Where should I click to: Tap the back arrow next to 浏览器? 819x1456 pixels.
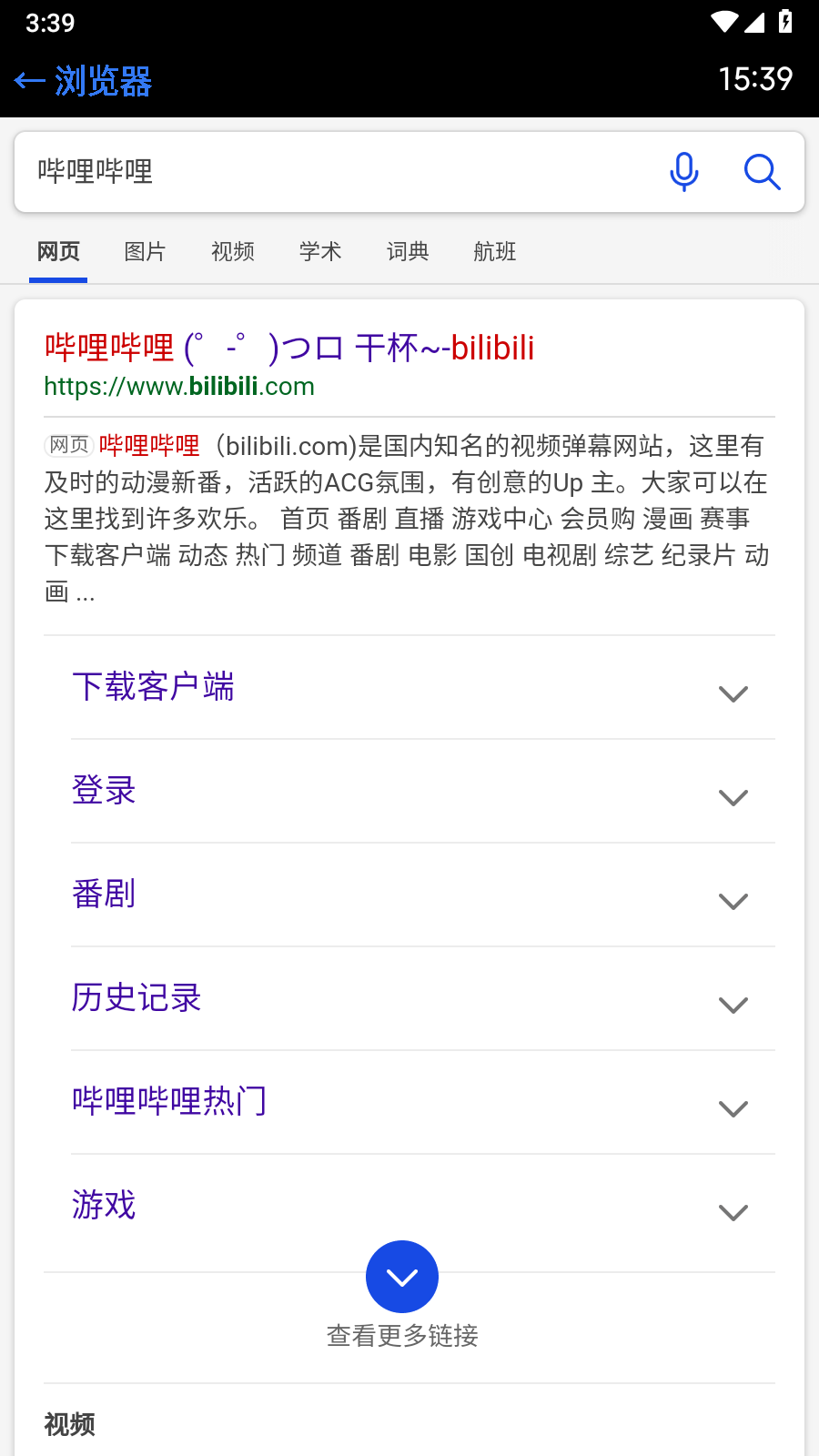[x=28, y=80]
